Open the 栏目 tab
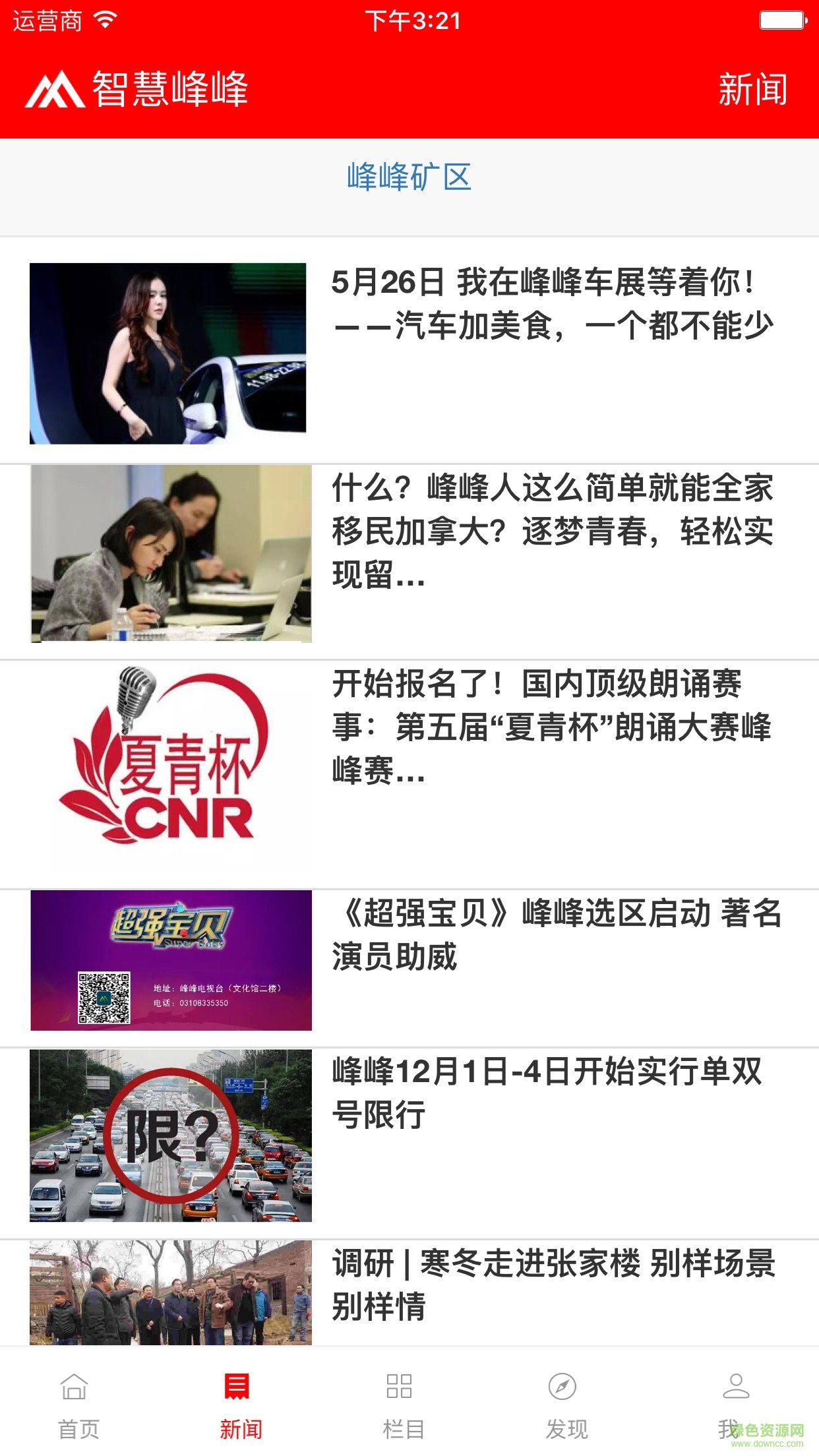Screen dimensions: 819x1456 pyautogui.click(x=402, y=1405)
